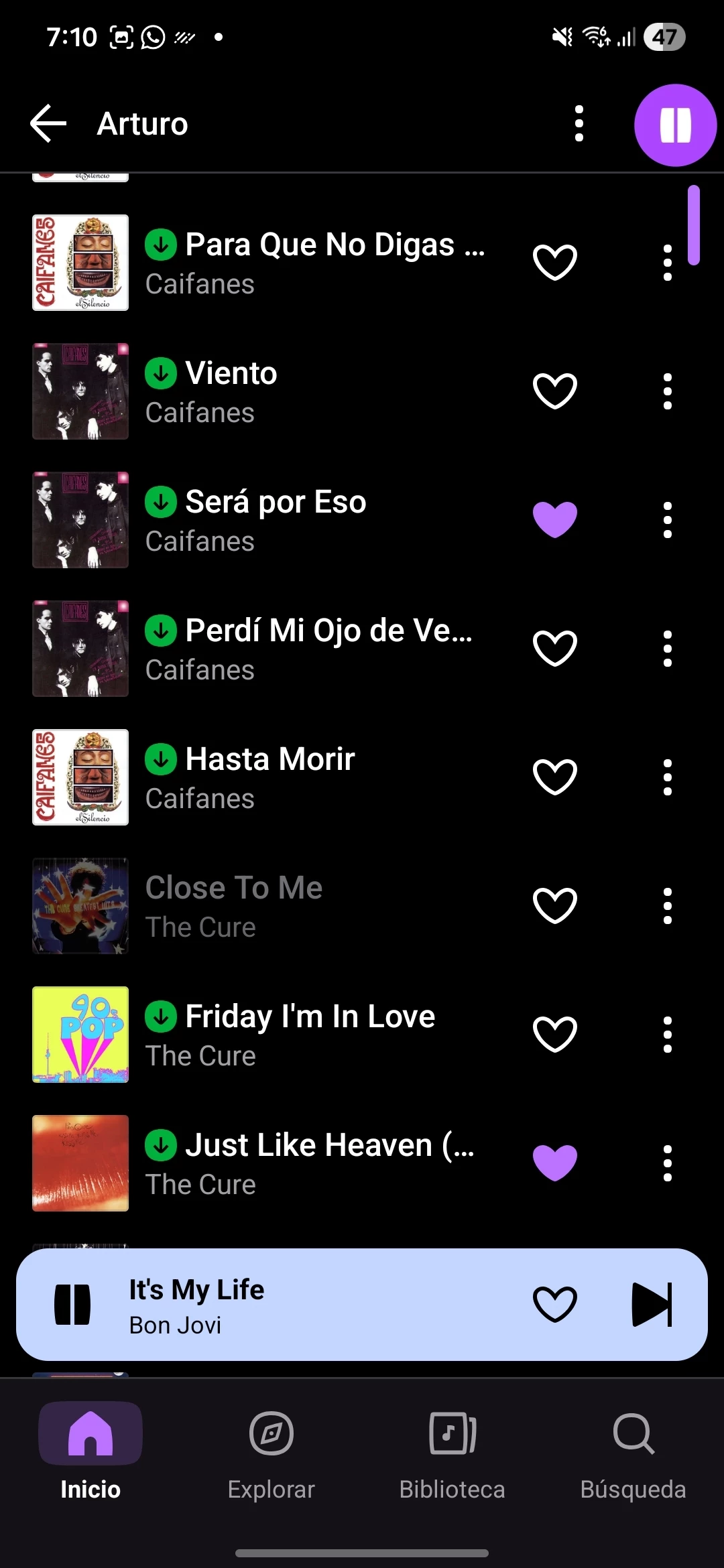Image resolution: width=724 pixels, height=1568 pixels.
Task: Remove like from Just Like Heaven
Action: 554,1163
